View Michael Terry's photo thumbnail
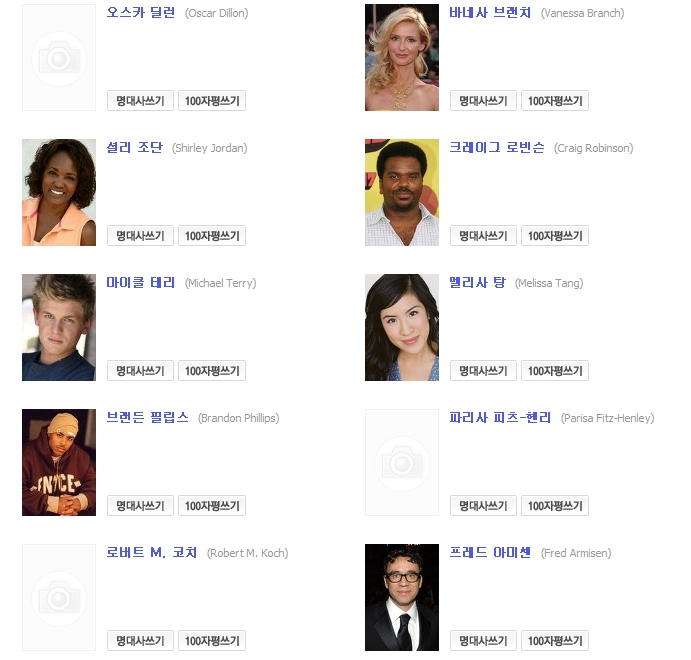This screenshot has width=691, height=660. tap(59, 327)
